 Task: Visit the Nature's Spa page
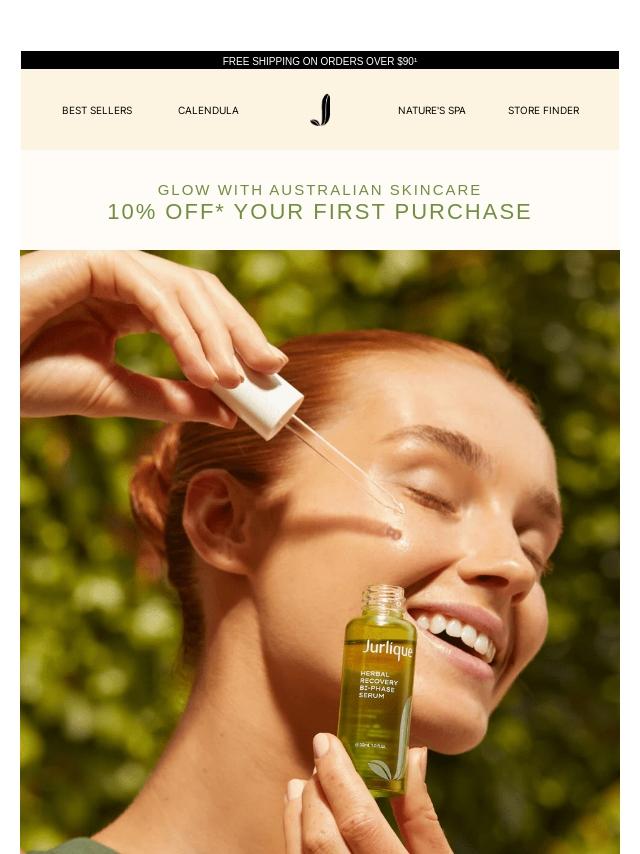431,111
